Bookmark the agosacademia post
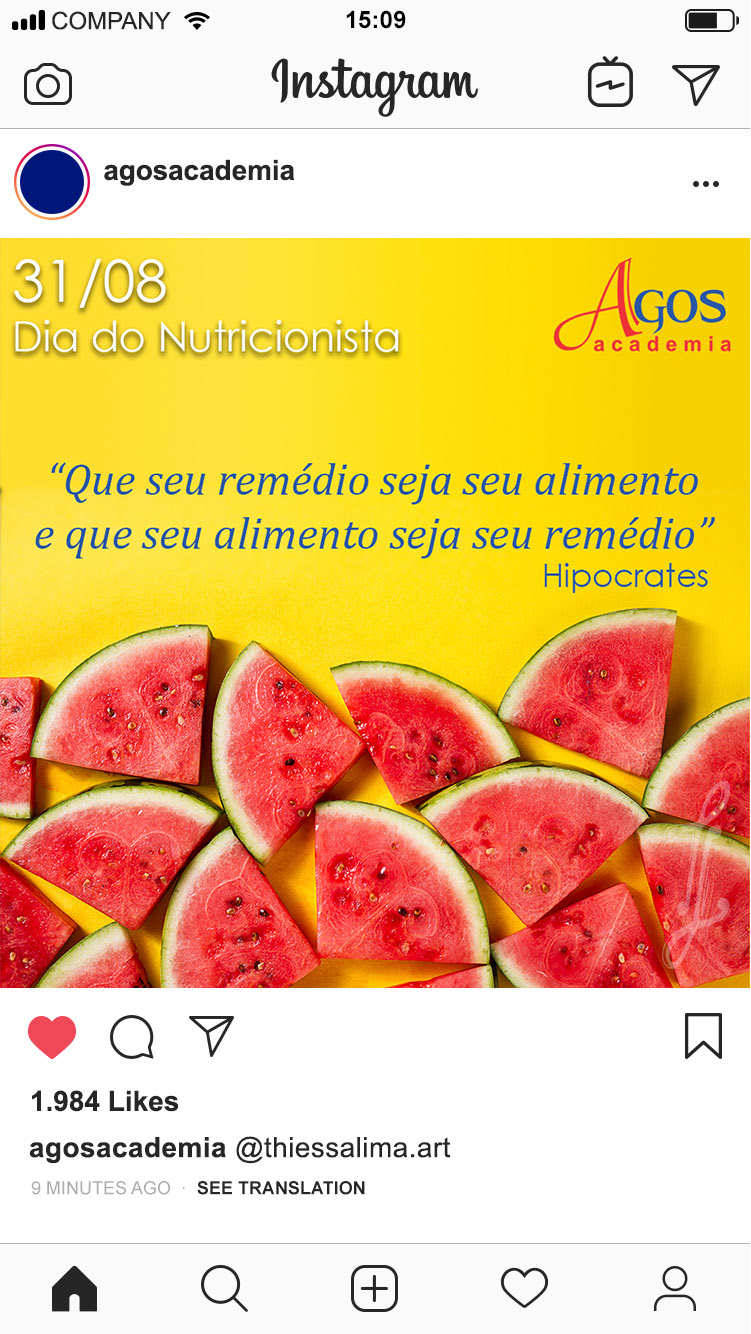Screen dimensions: 751x1334 click(703, 1036)
